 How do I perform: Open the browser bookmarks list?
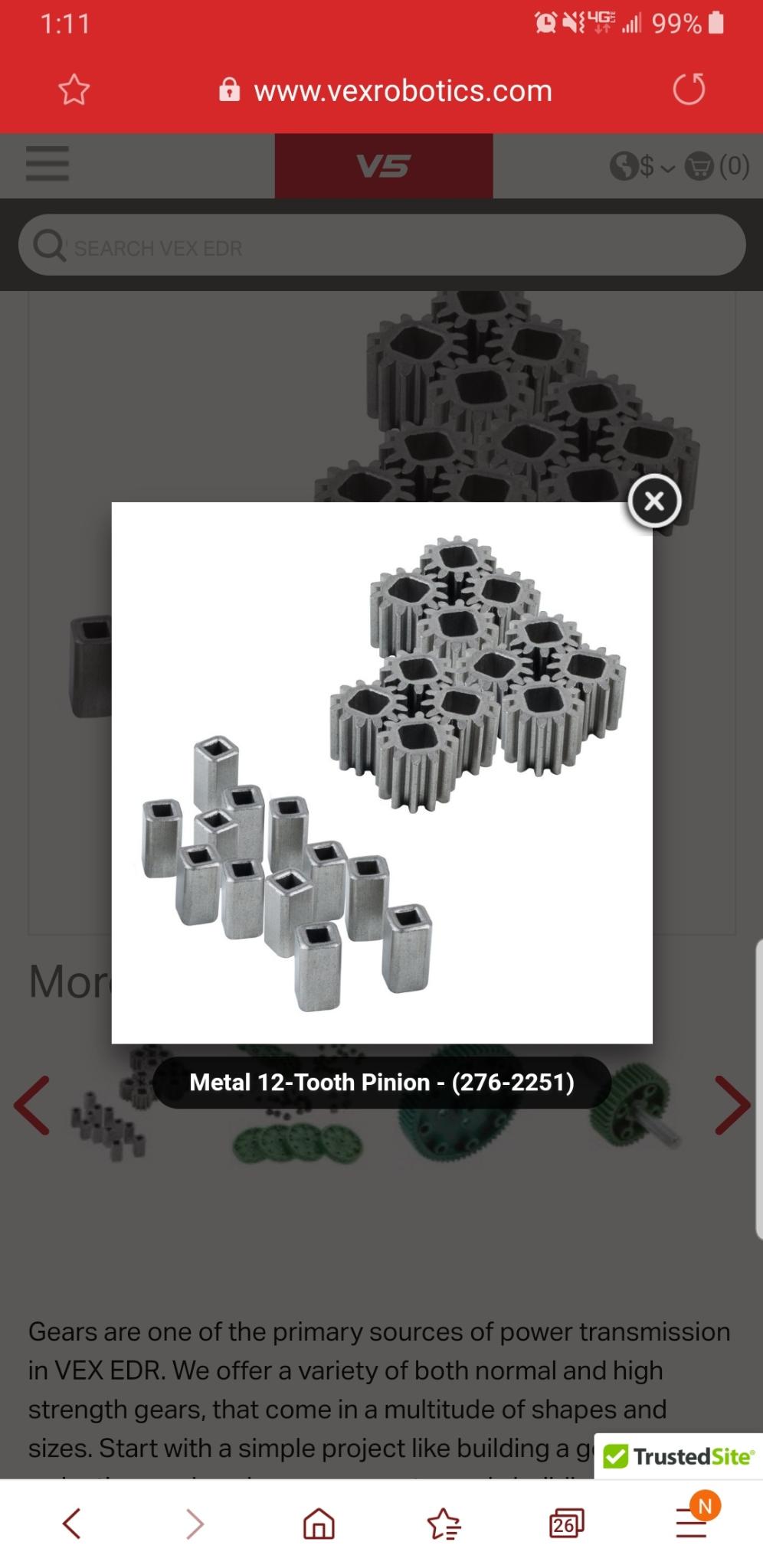click(x=444, y=1524)
